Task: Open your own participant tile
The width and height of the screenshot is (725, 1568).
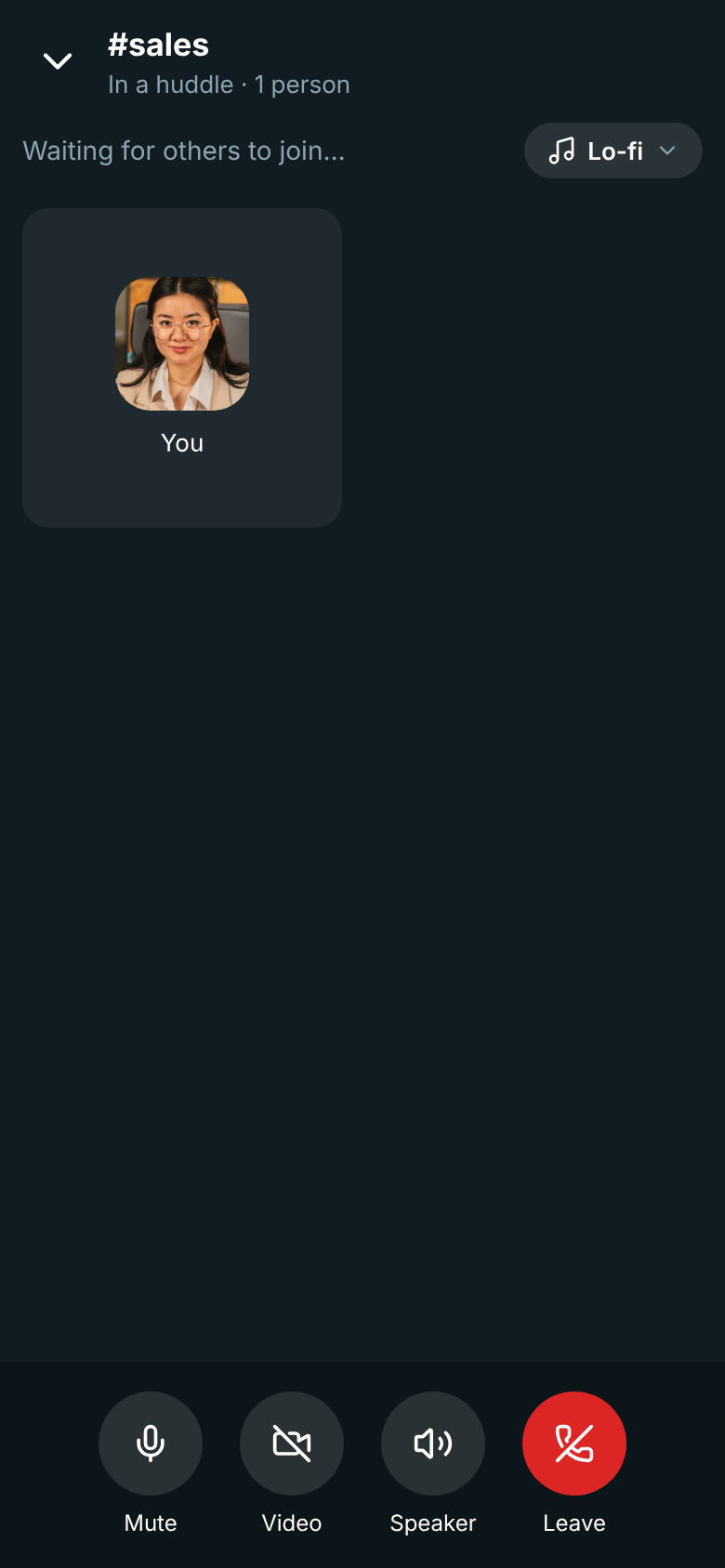Action: pyautogui.click(x=182, y=368)
